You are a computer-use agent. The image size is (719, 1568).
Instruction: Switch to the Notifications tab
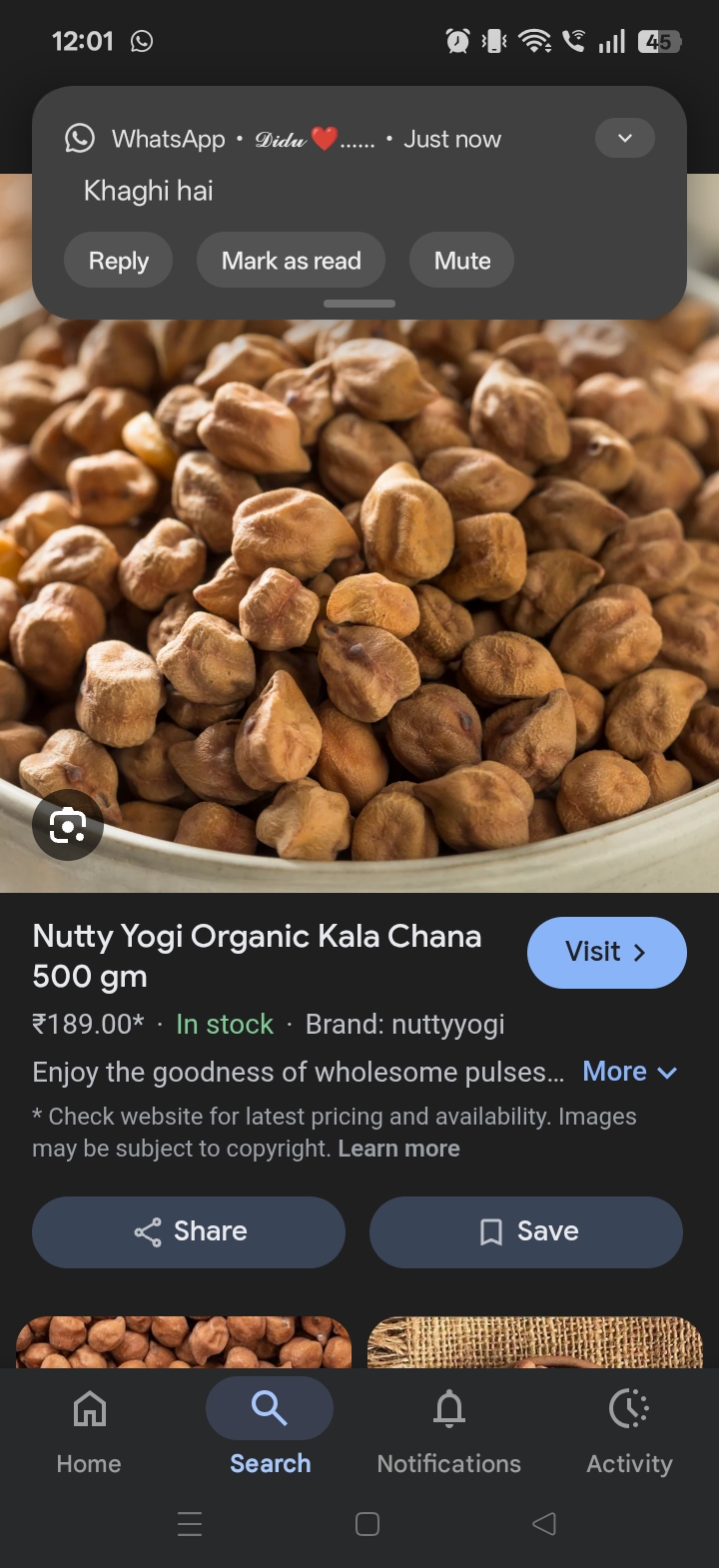[448, 1430]
